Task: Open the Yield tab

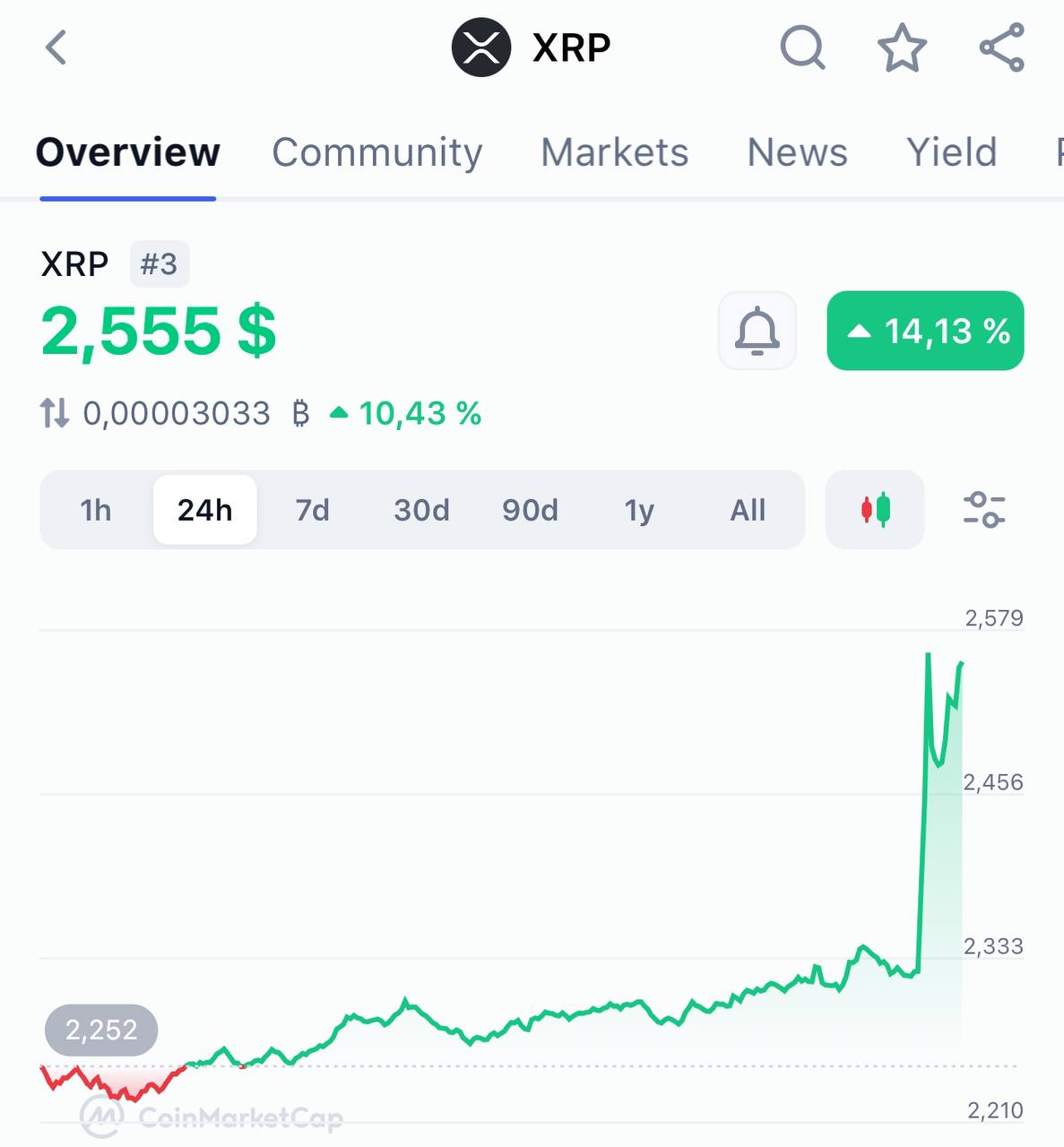Action: coord(951,152)
